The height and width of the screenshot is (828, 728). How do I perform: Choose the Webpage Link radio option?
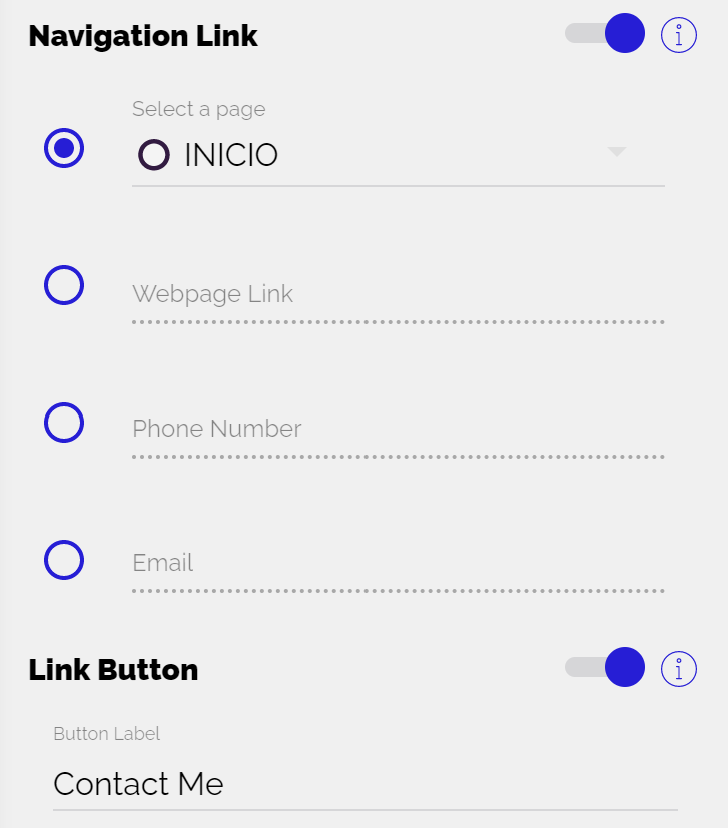[x=64, y=285]
